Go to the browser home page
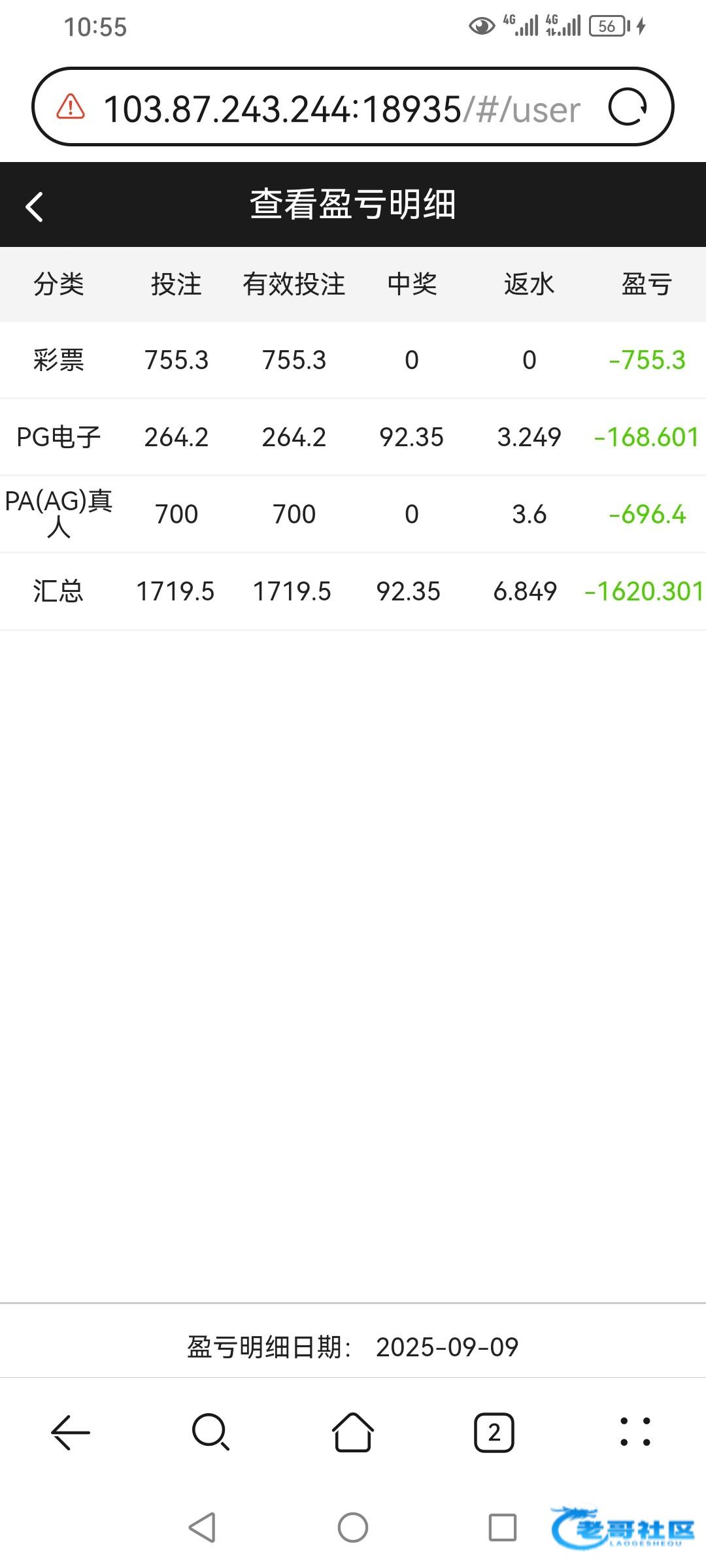The image size is (706, 1568). [353, 1432]
